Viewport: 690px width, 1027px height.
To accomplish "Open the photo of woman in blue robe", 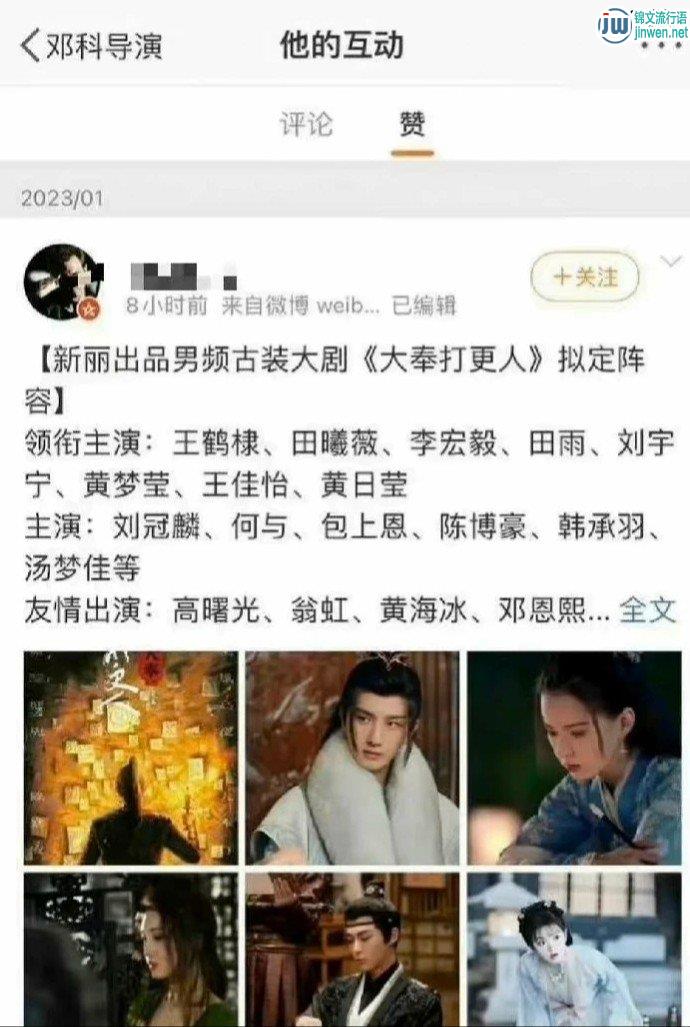I will coord(574,758).
